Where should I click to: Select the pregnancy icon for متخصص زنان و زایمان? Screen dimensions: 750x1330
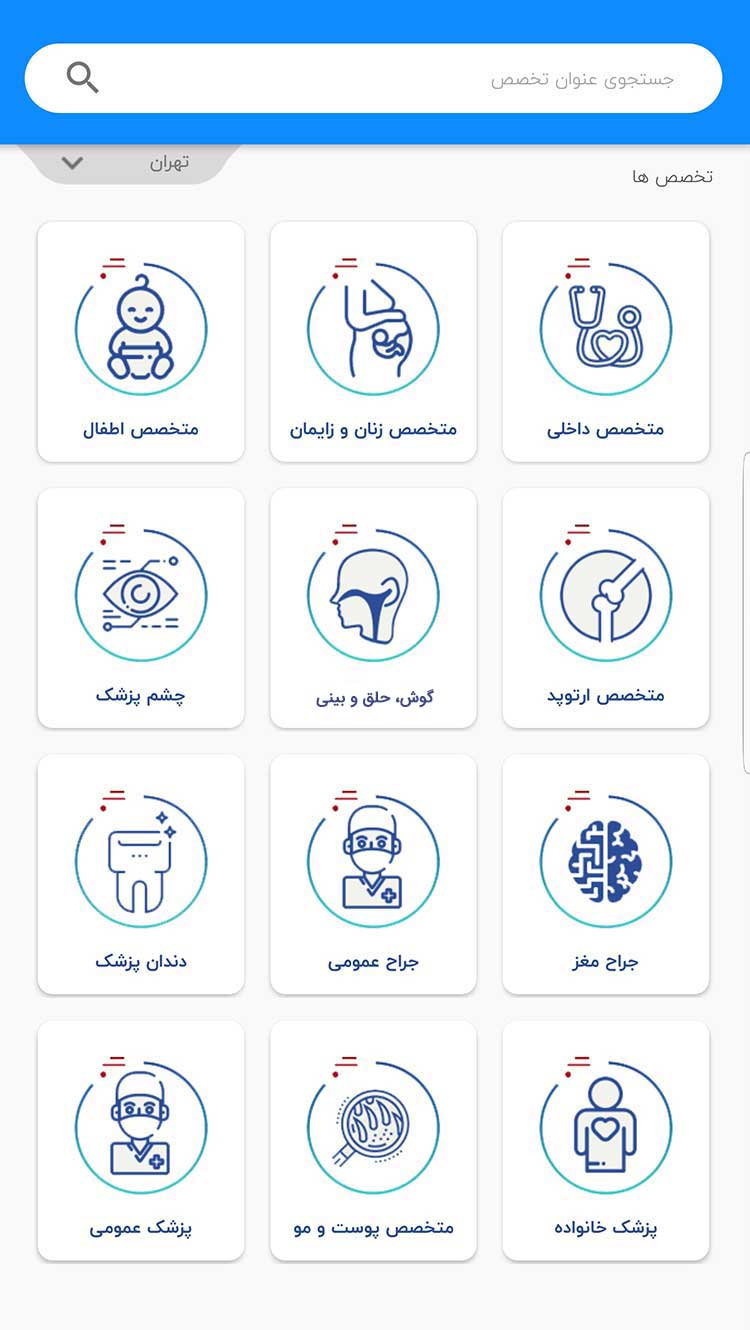click(373, 327)
